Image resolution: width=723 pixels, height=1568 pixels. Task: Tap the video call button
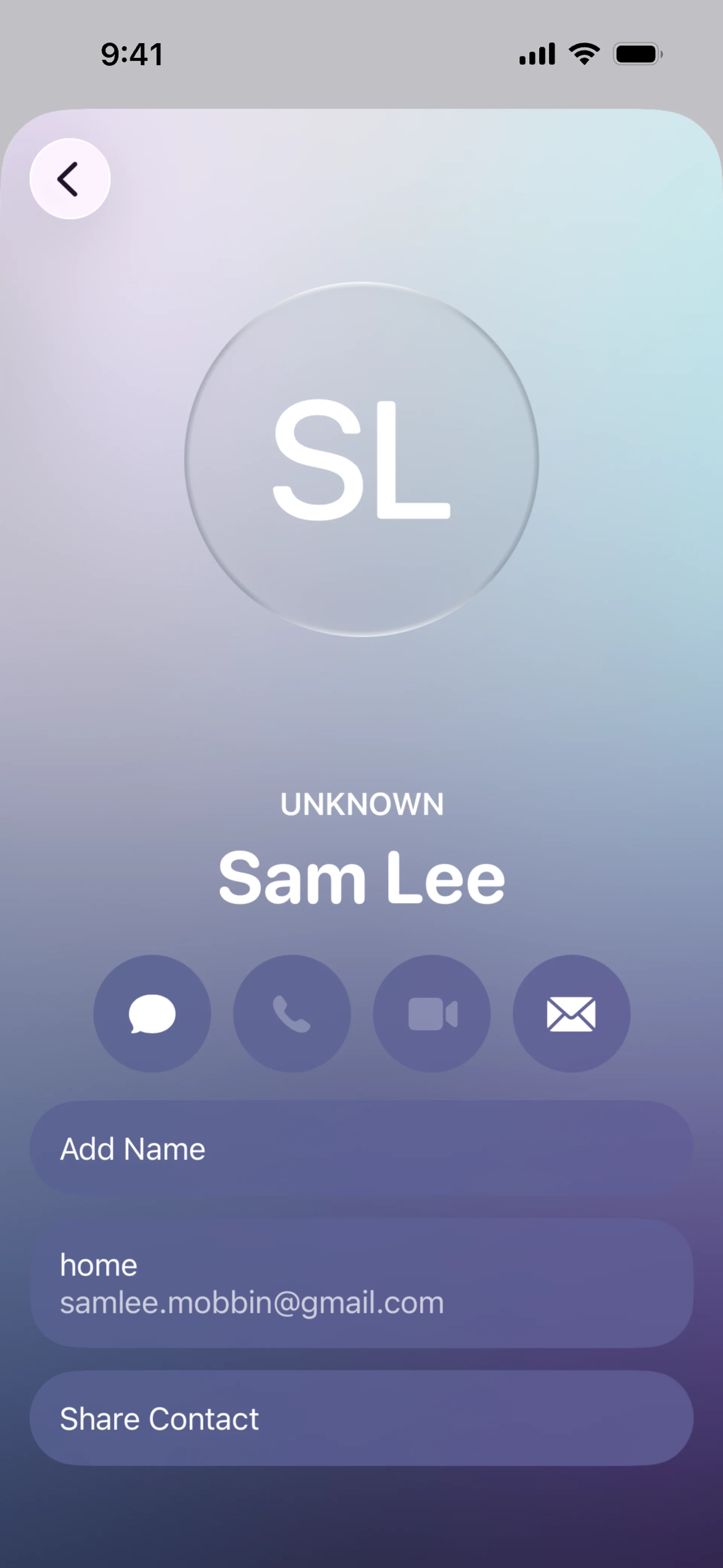coord(432,1013)
